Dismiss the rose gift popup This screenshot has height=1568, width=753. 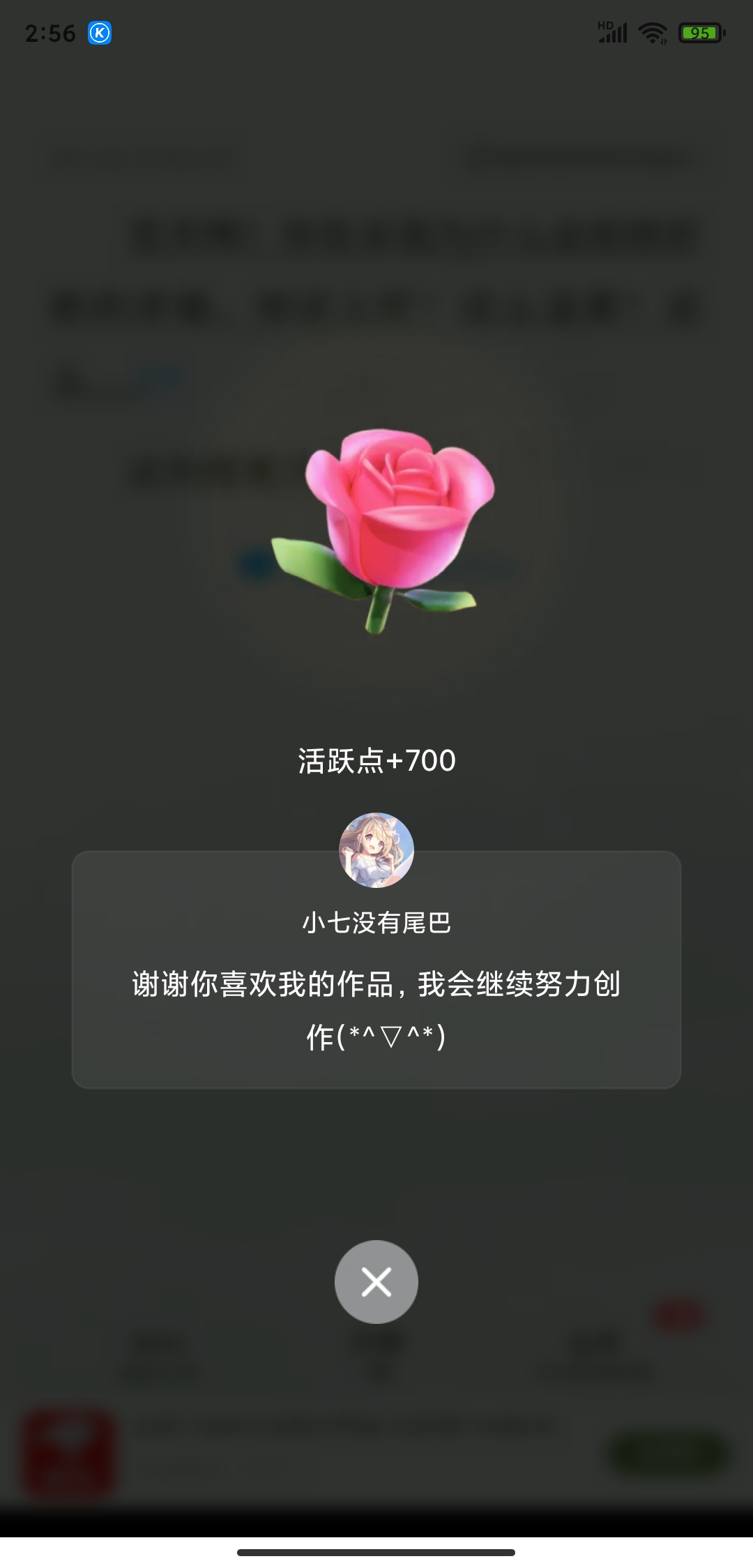coord(376,1281)
